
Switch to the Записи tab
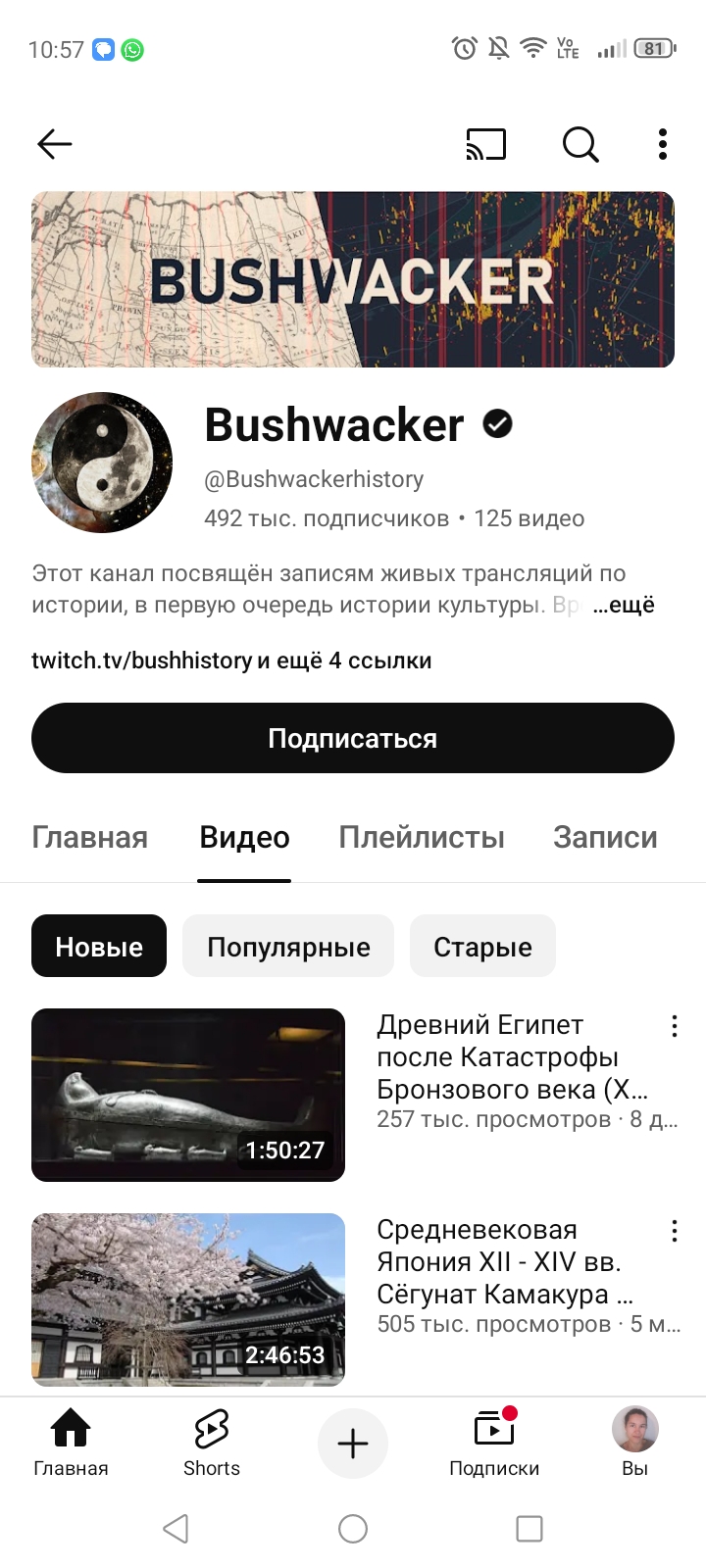pos(605,837)
